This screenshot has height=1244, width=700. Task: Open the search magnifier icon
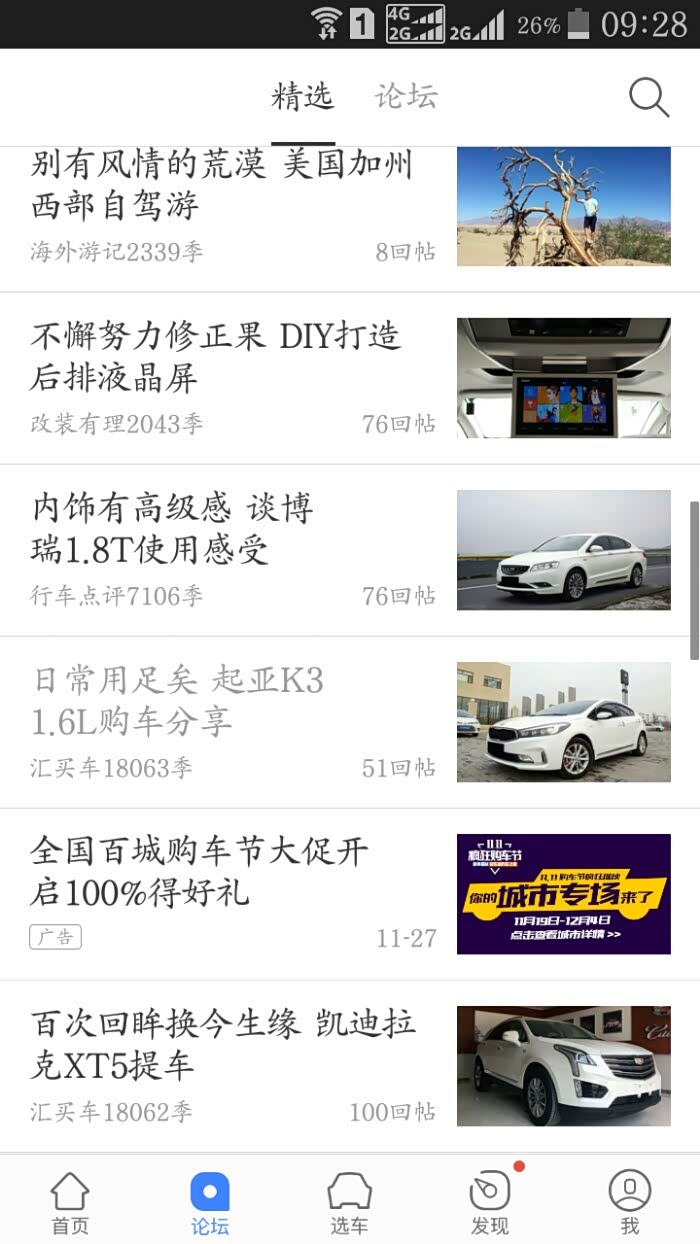[648, 97]
